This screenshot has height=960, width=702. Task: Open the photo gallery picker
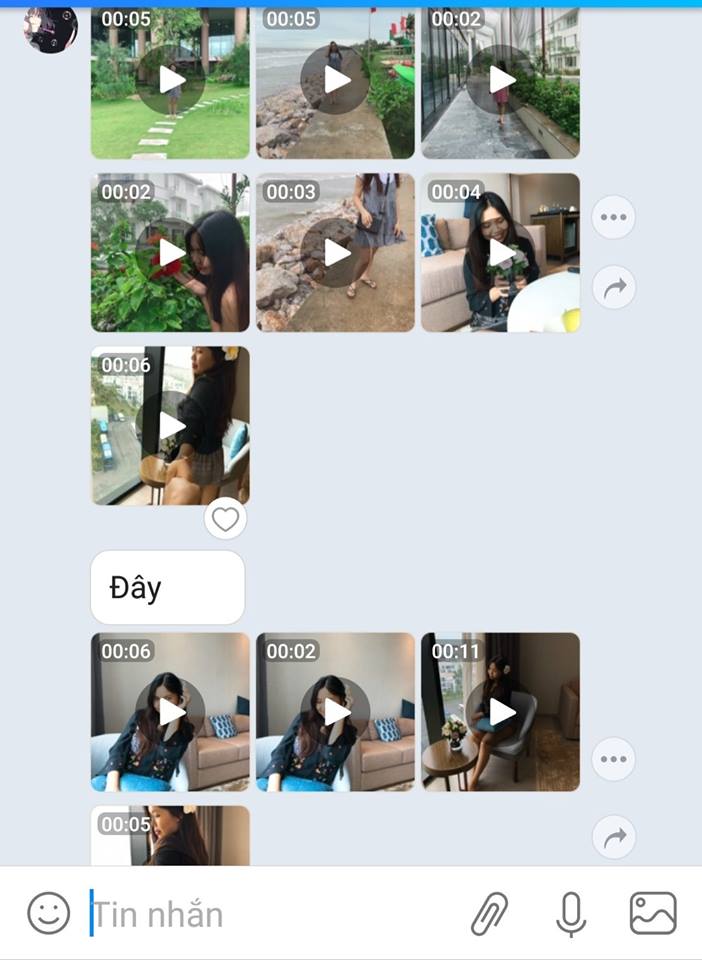[x=653, y=913]
